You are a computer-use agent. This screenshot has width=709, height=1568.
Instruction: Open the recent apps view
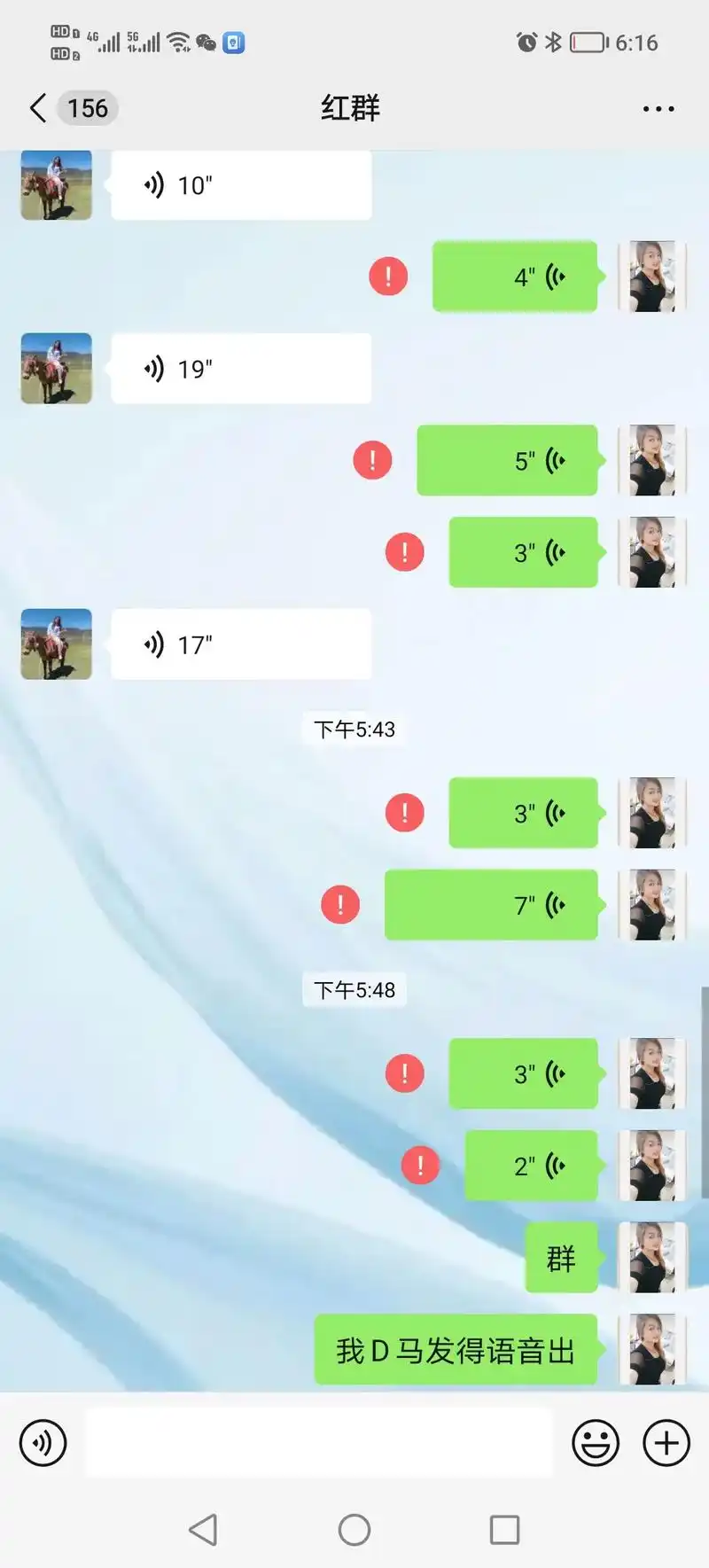point(504,1529)
